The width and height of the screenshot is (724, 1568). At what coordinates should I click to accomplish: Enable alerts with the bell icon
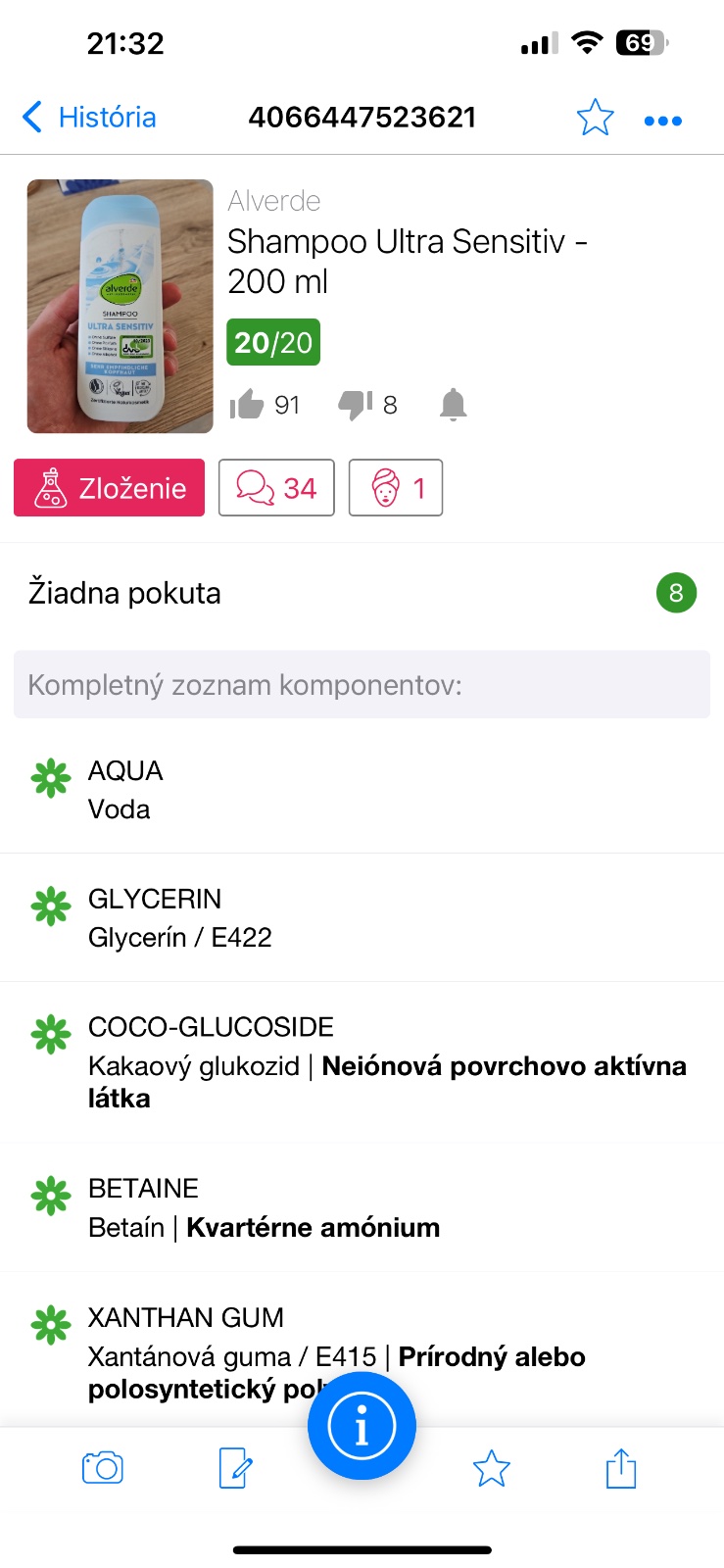tap(453, 404)
